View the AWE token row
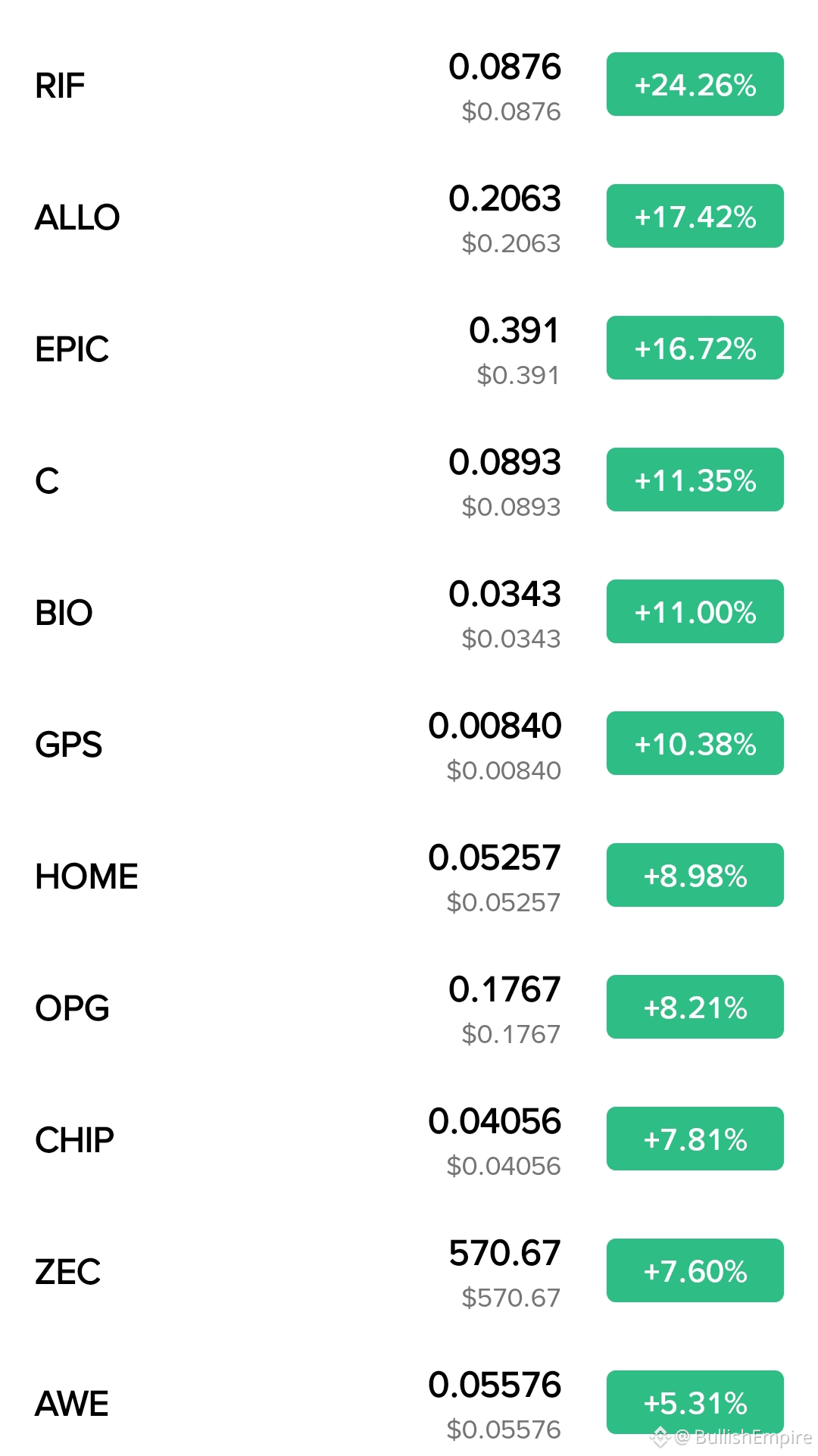Image resolution: width=818 pixels, height=1456 pixels. 409,1403
